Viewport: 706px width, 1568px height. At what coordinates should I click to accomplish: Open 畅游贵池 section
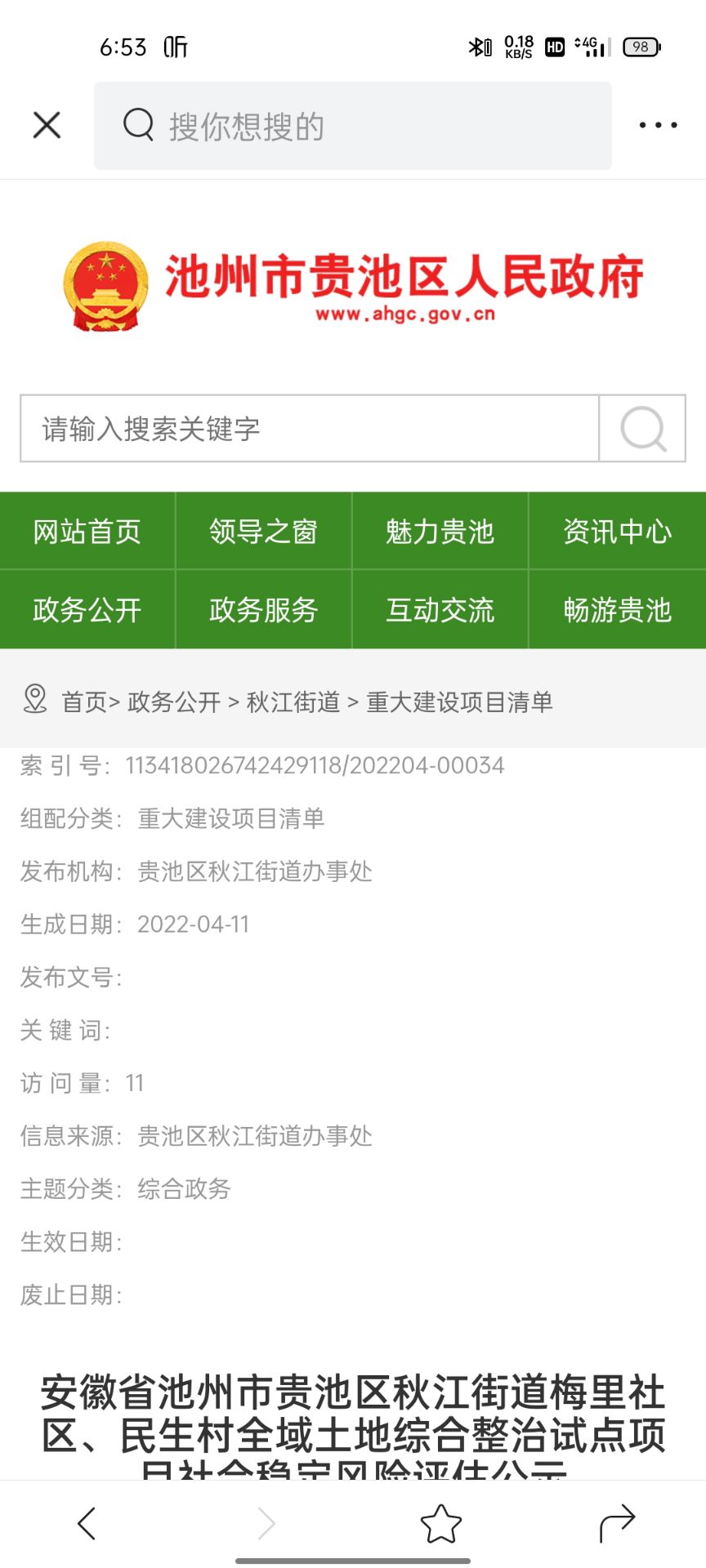pyautogui.click(x=617, y=610)
